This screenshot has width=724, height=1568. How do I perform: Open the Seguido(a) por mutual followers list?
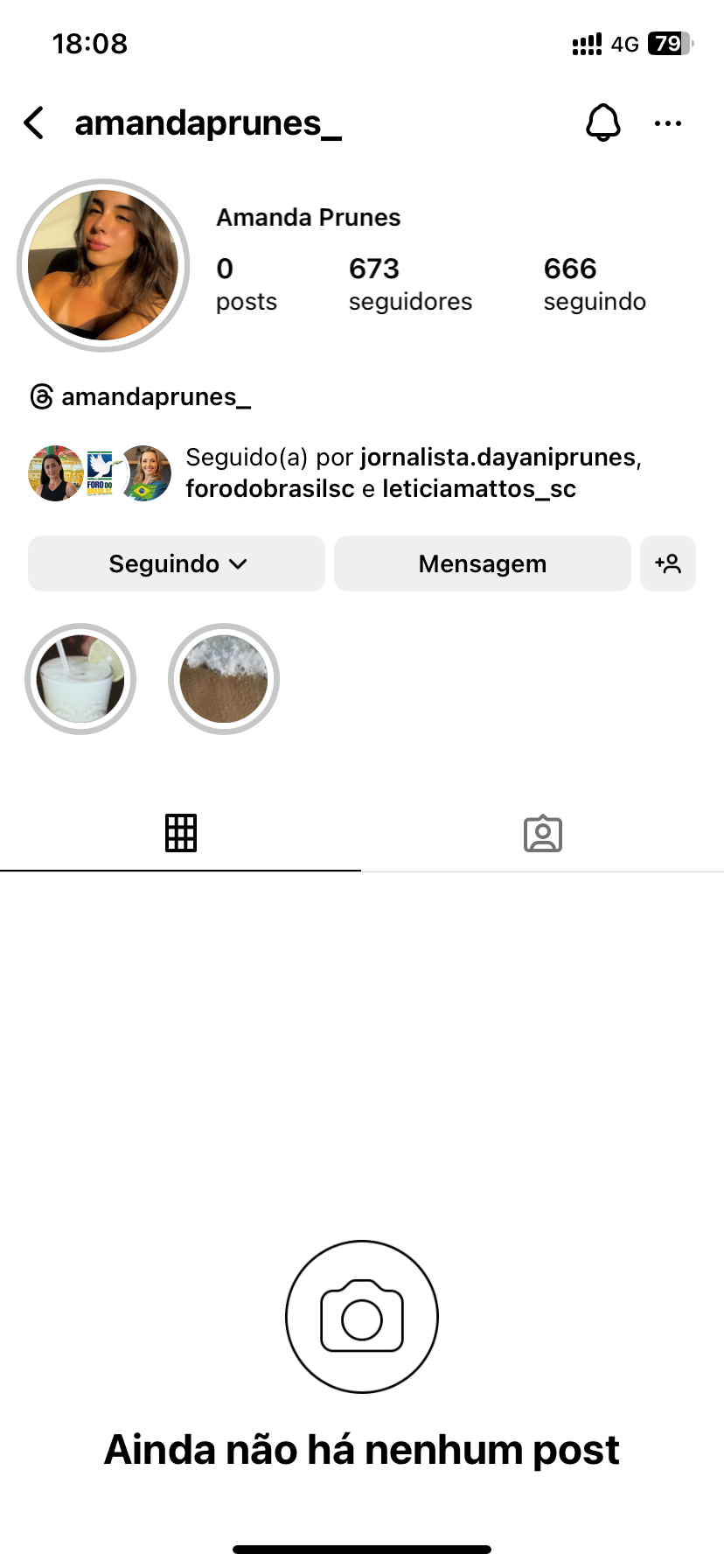click(411, 472)
